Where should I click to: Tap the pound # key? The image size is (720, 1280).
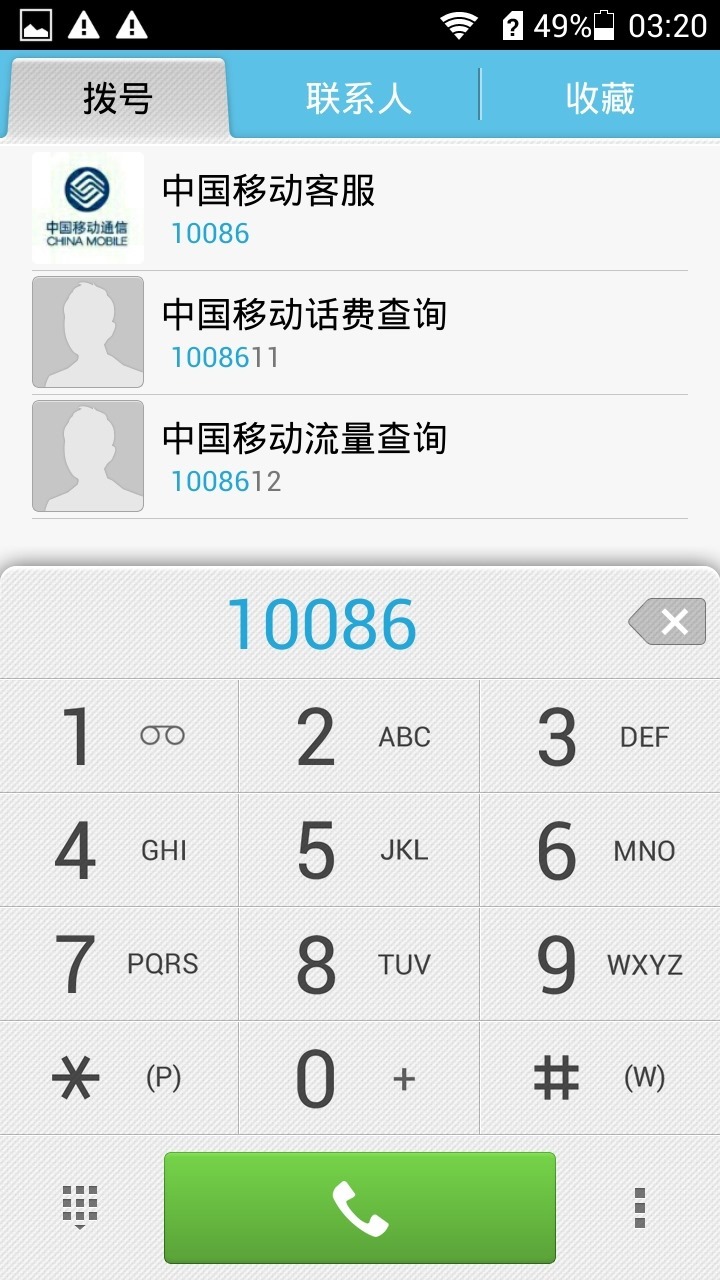[600, 1078]
